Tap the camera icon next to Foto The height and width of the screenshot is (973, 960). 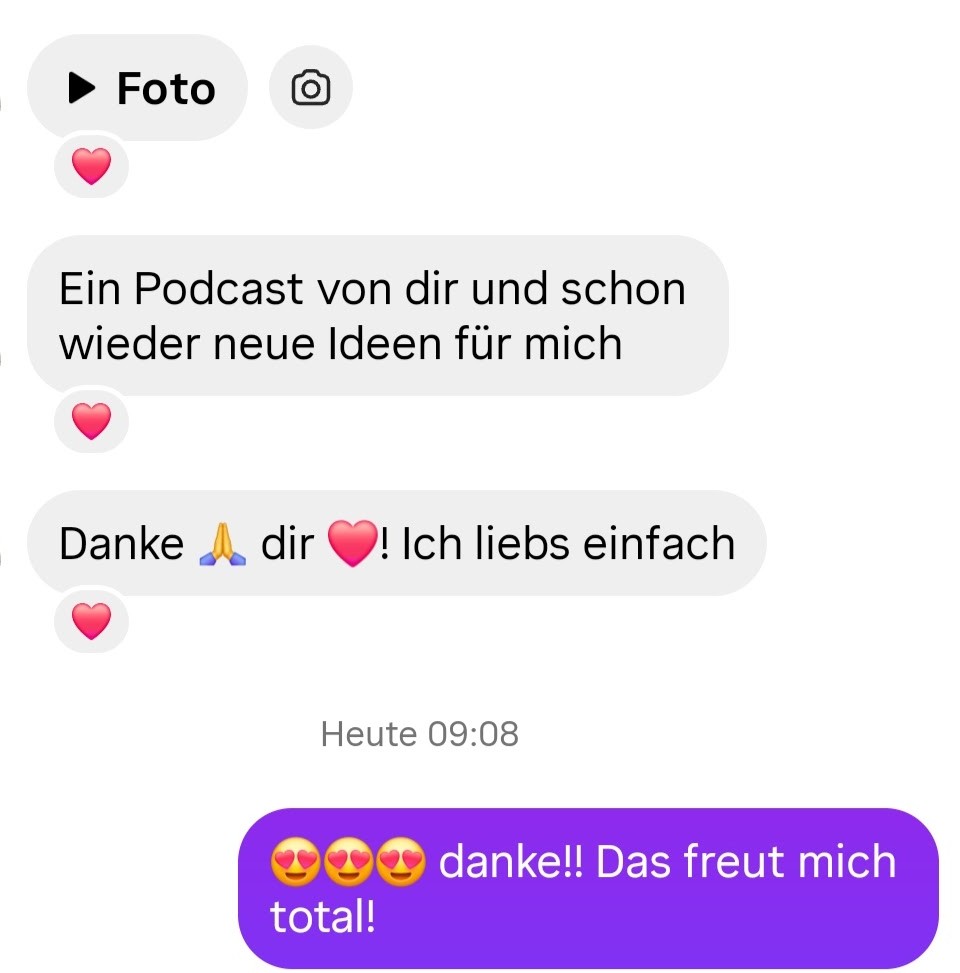tap(310, 89)
